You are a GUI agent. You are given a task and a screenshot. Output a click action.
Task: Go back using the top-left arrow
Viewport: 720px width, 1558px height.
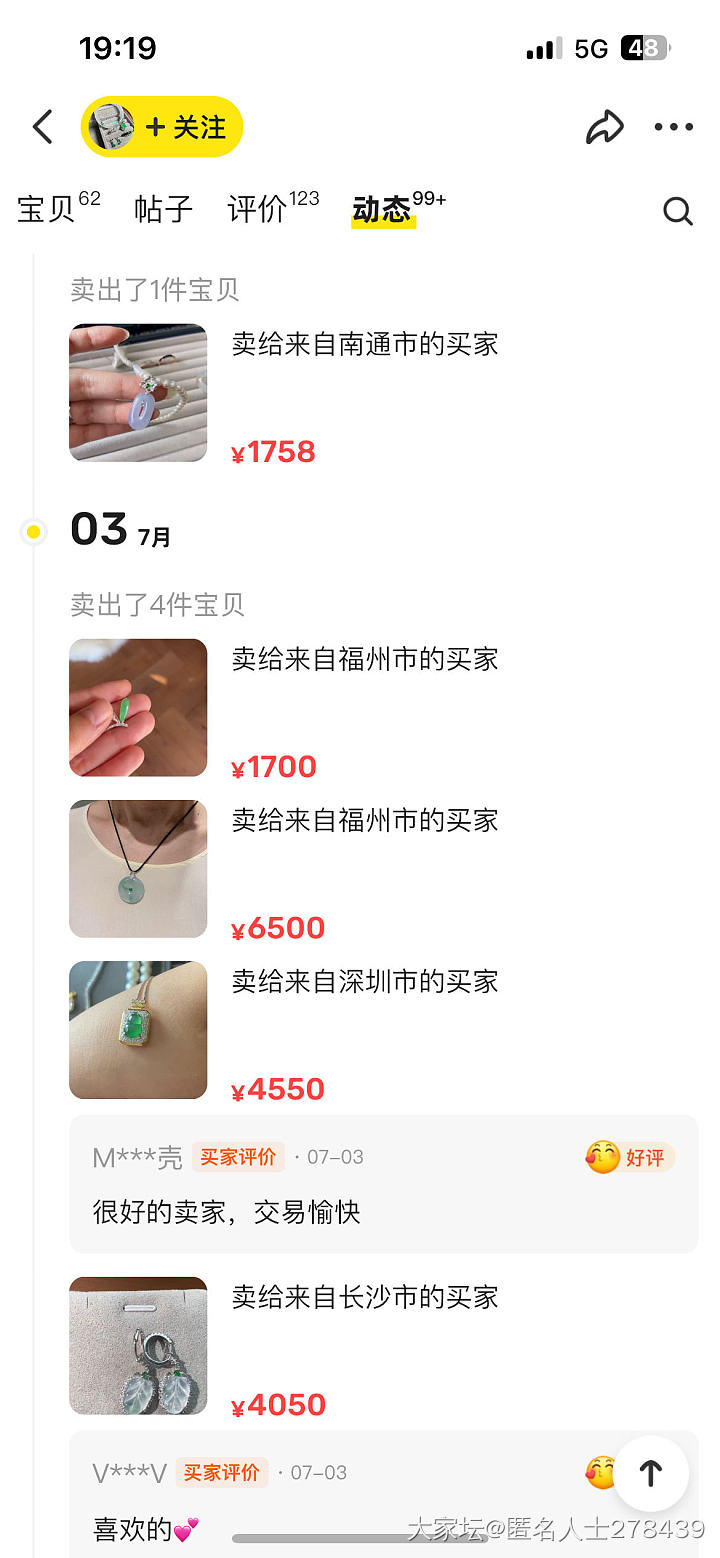click(42, 127)
